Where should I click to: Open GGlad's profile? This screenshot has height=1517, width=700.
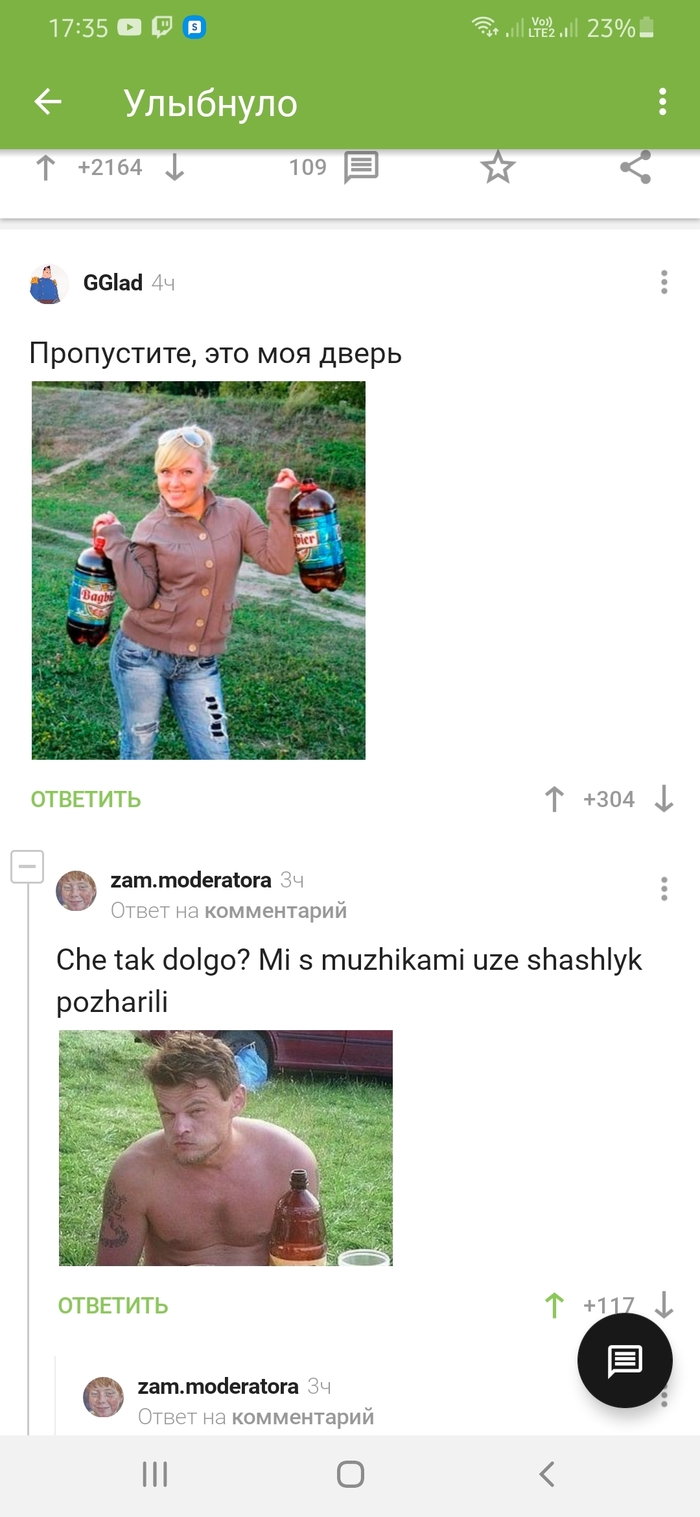pyautogui.click(x=112, y=283)
